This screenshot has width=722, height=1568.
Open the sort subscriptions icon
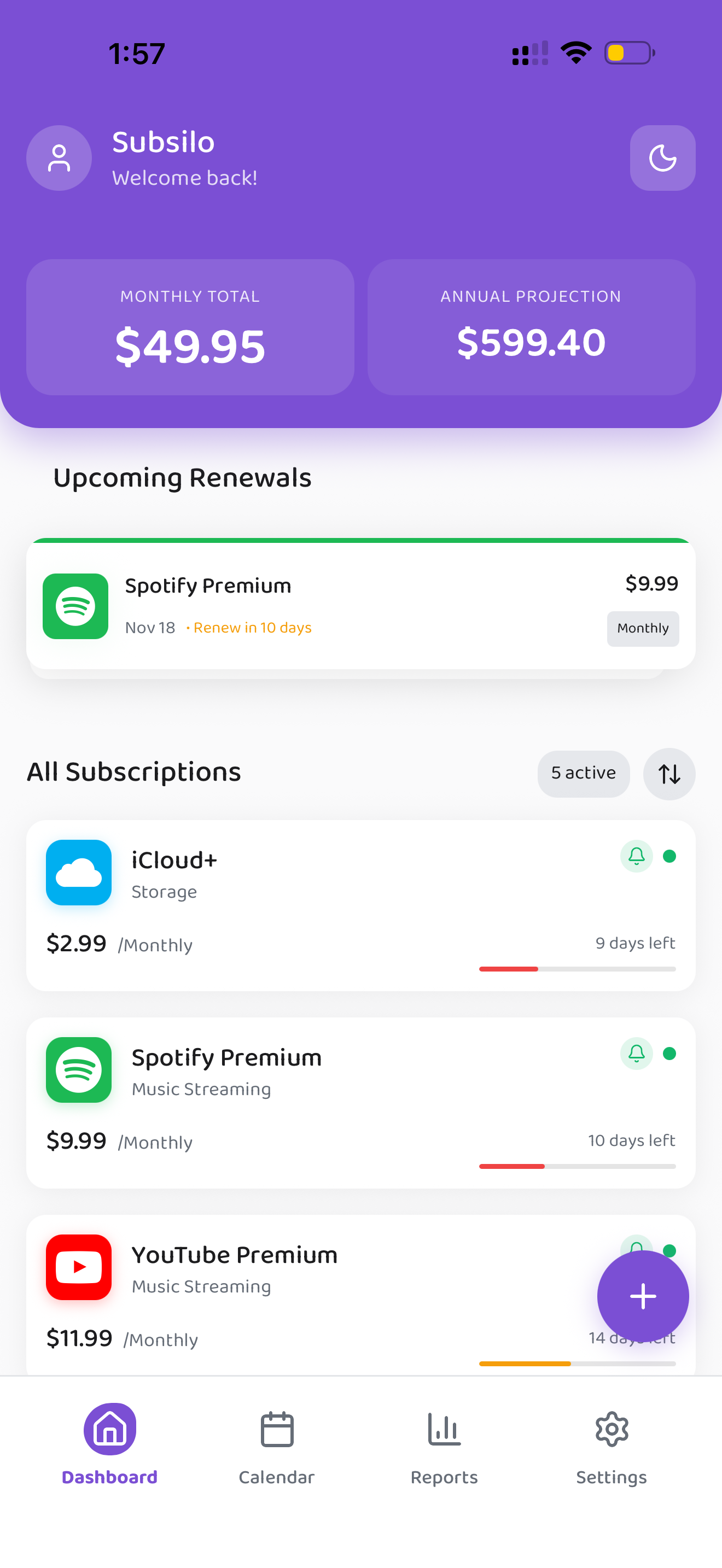tap(668, 774)
